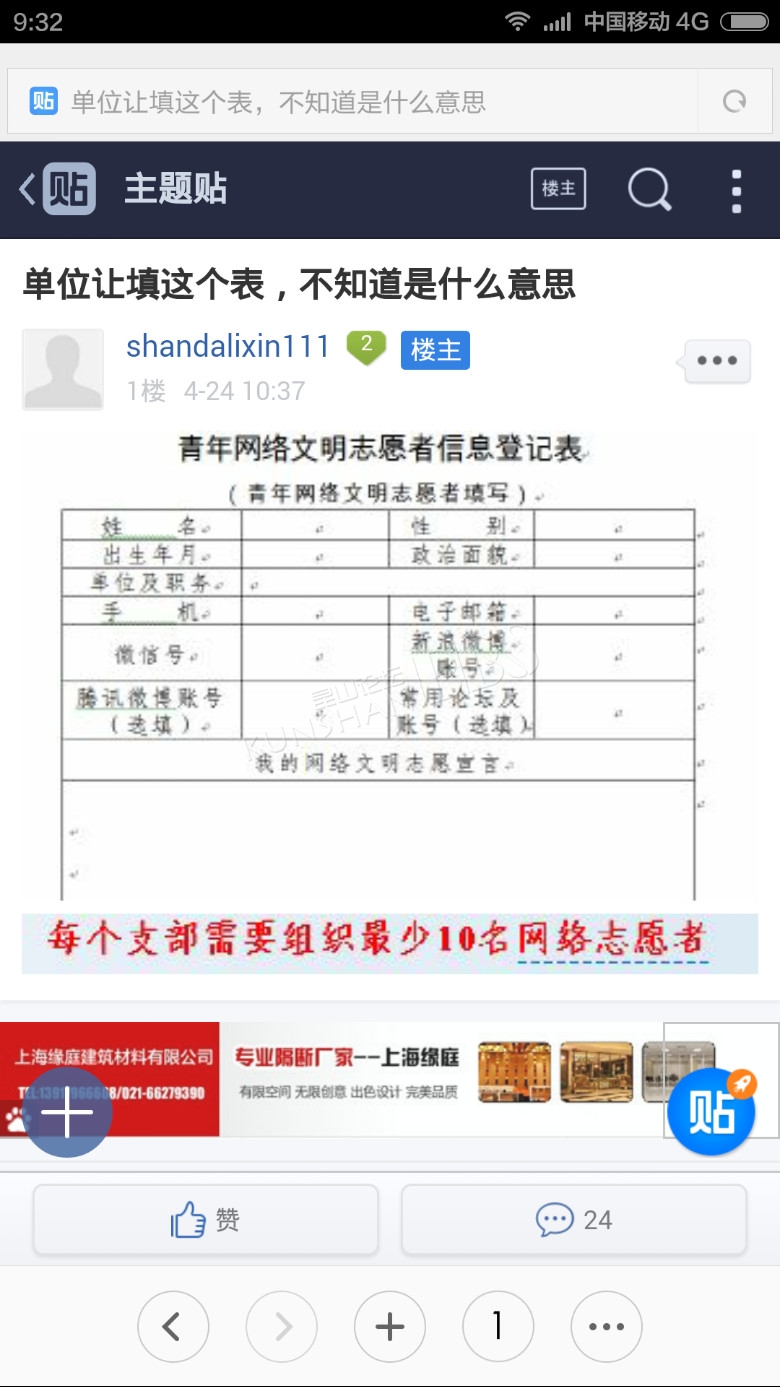Open the header overflow menu

point(736,190)
